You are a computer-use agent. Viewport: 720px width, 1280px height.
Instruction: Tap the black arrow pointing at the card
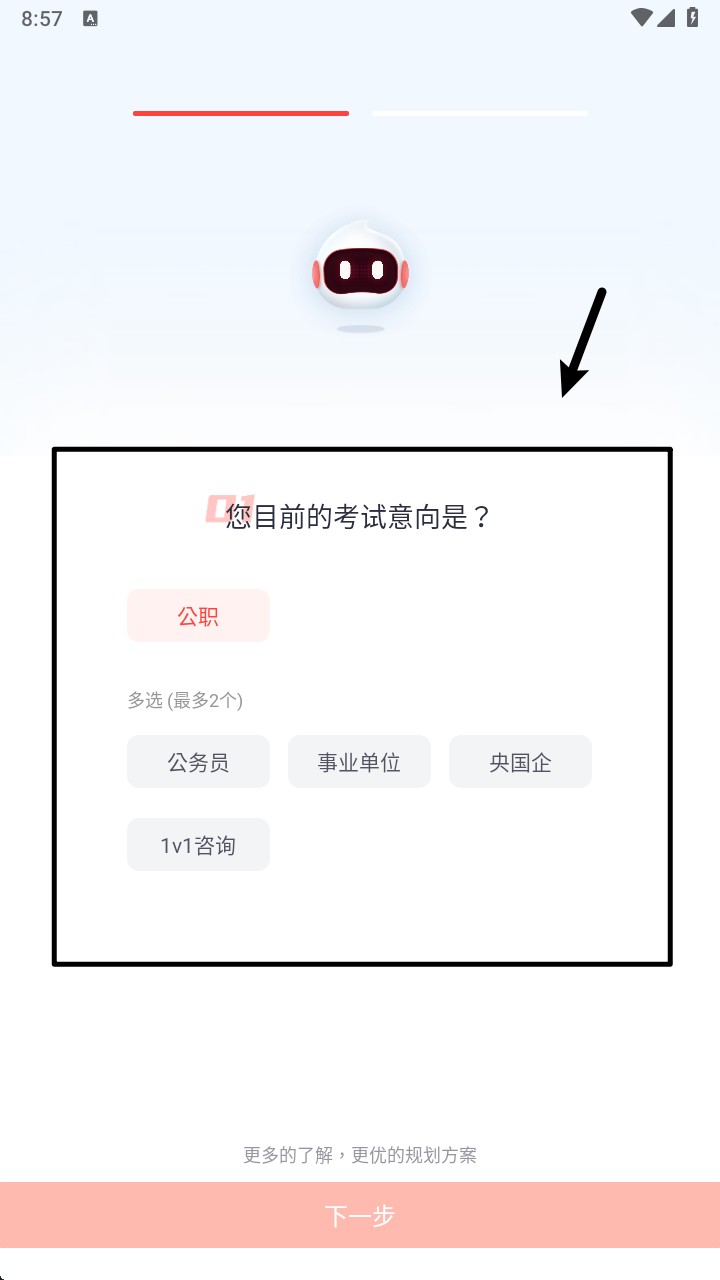click(x=582, y=340)
